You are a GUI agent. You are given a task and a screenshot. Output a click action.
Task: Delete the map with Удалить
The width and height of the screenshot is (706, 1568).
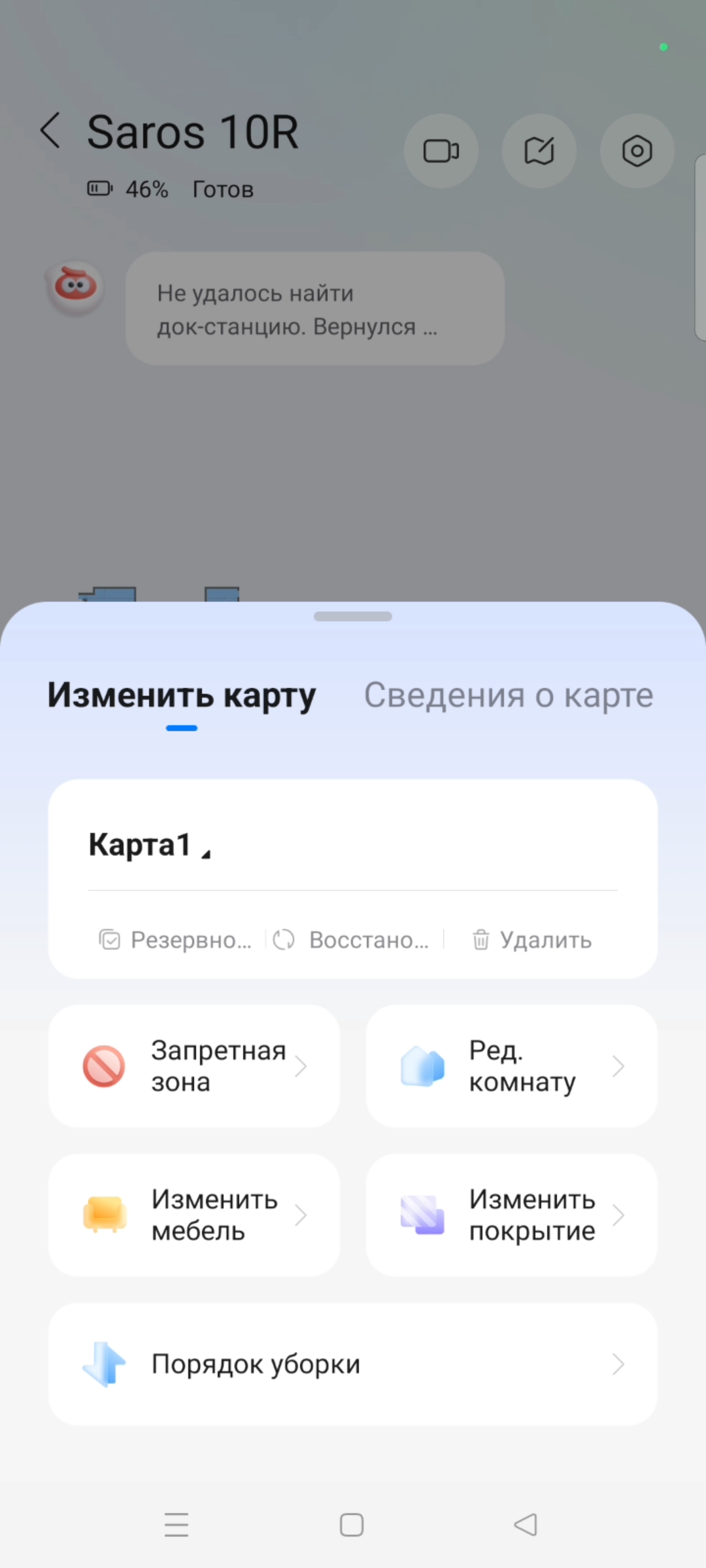tap(531, 940)
